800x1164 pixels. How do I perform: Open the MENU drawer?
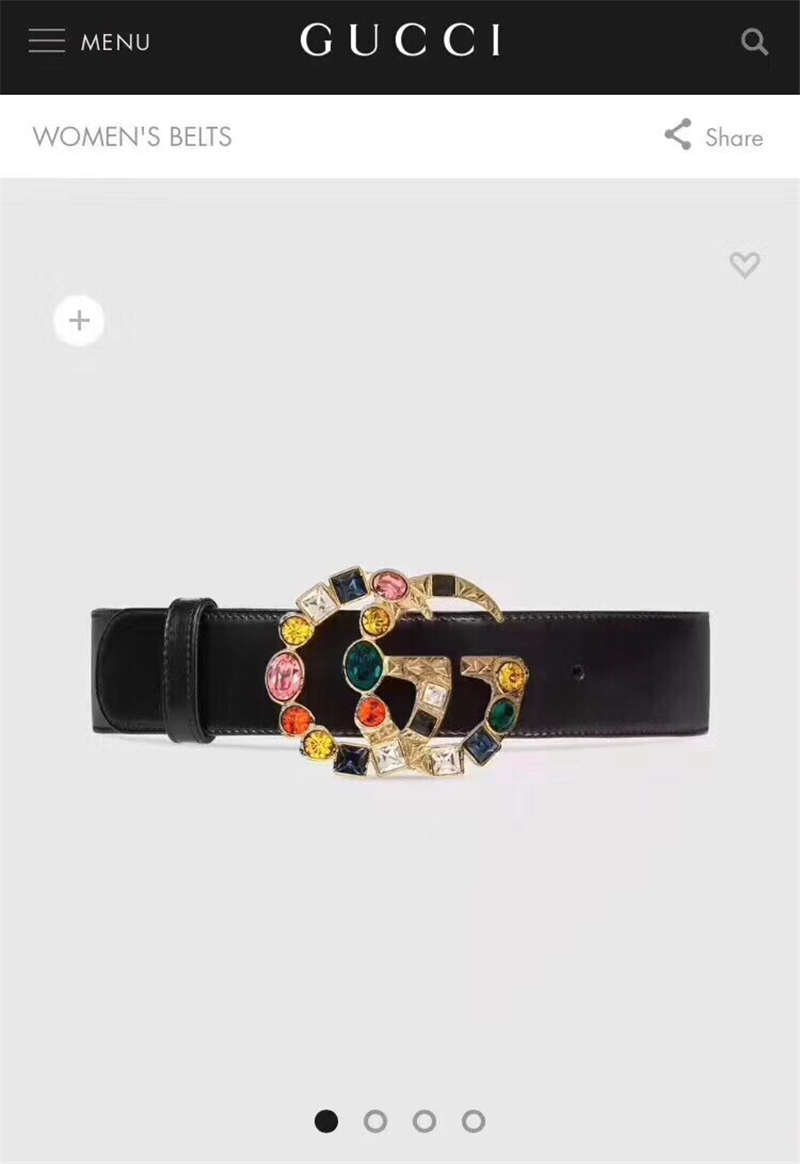point(88,42)
